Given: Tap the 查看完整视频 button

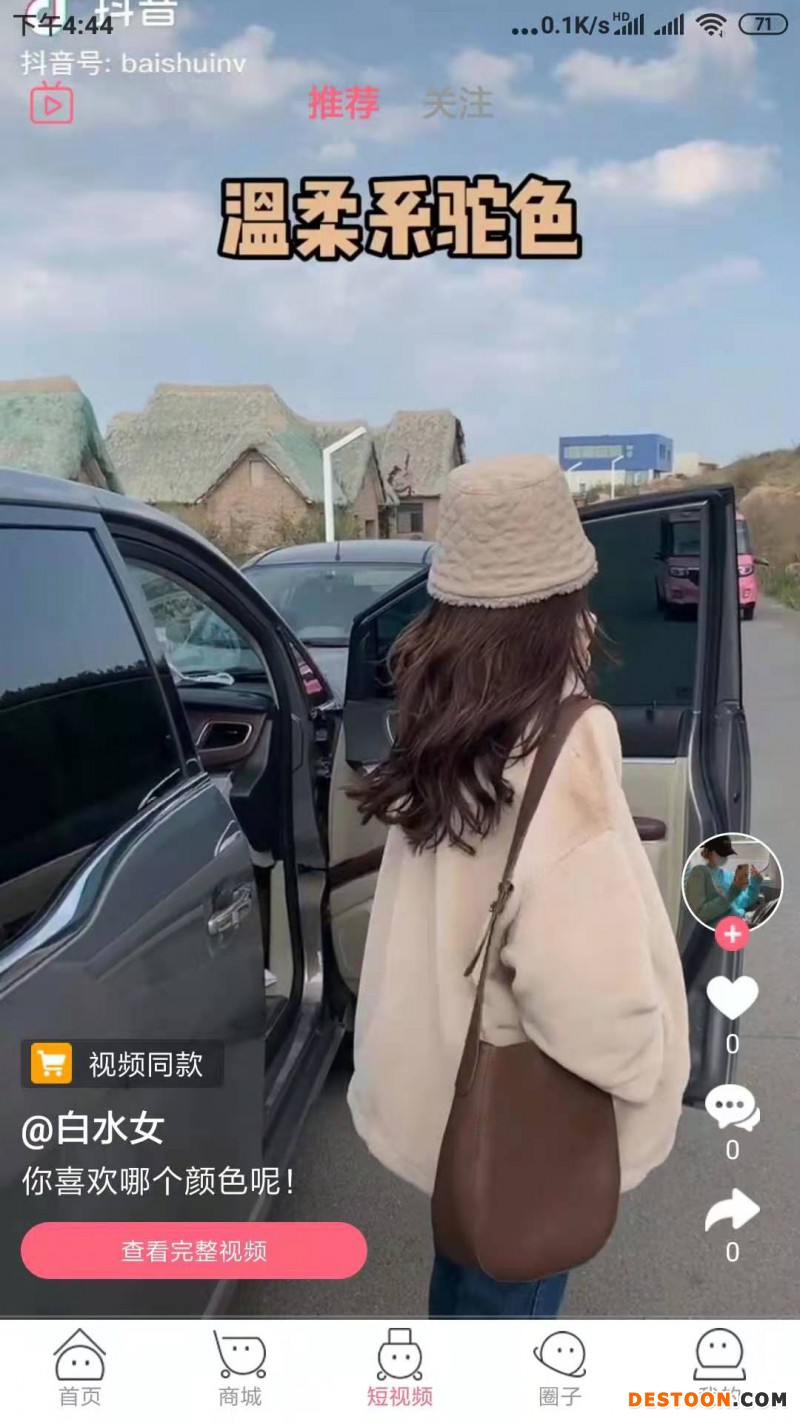Looking at the screenshot, I should (x=194, y=1251).
